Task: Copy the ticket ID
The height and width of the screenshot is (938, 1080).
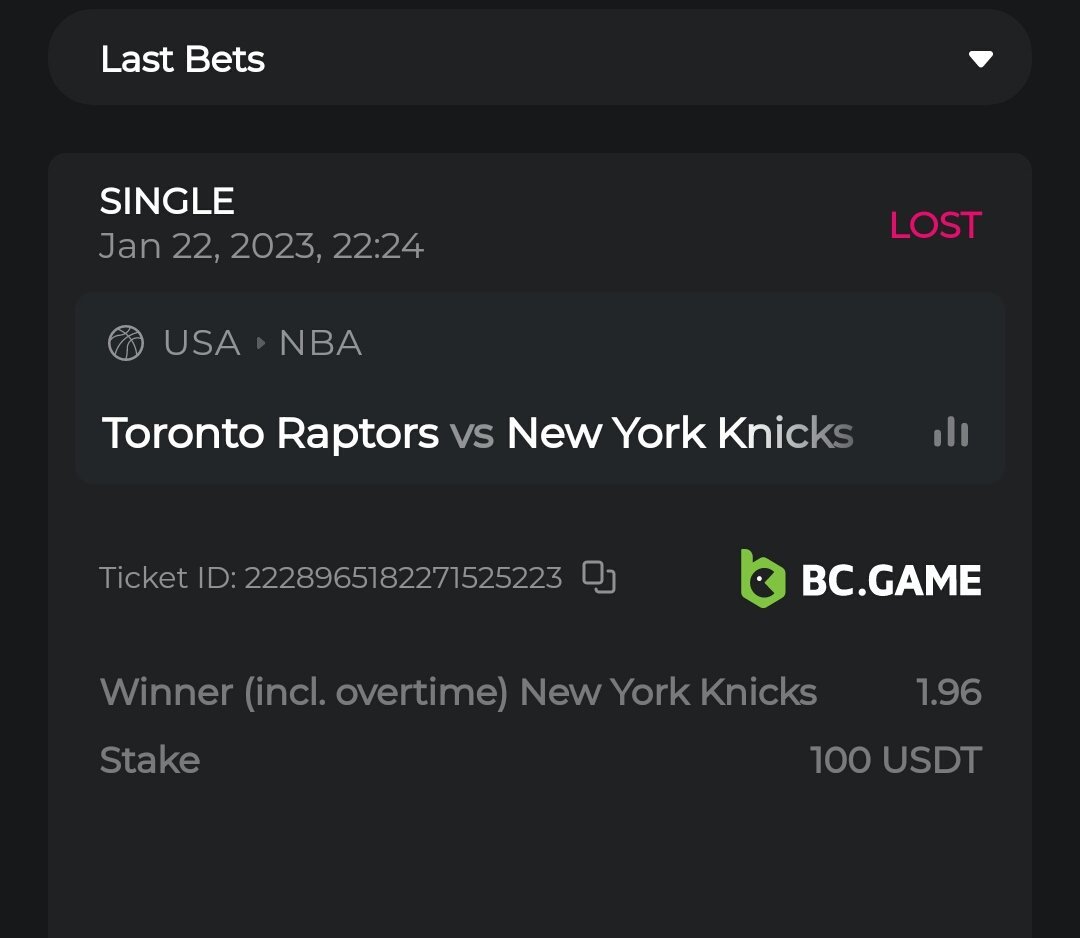Action: [x=599, y=577]
